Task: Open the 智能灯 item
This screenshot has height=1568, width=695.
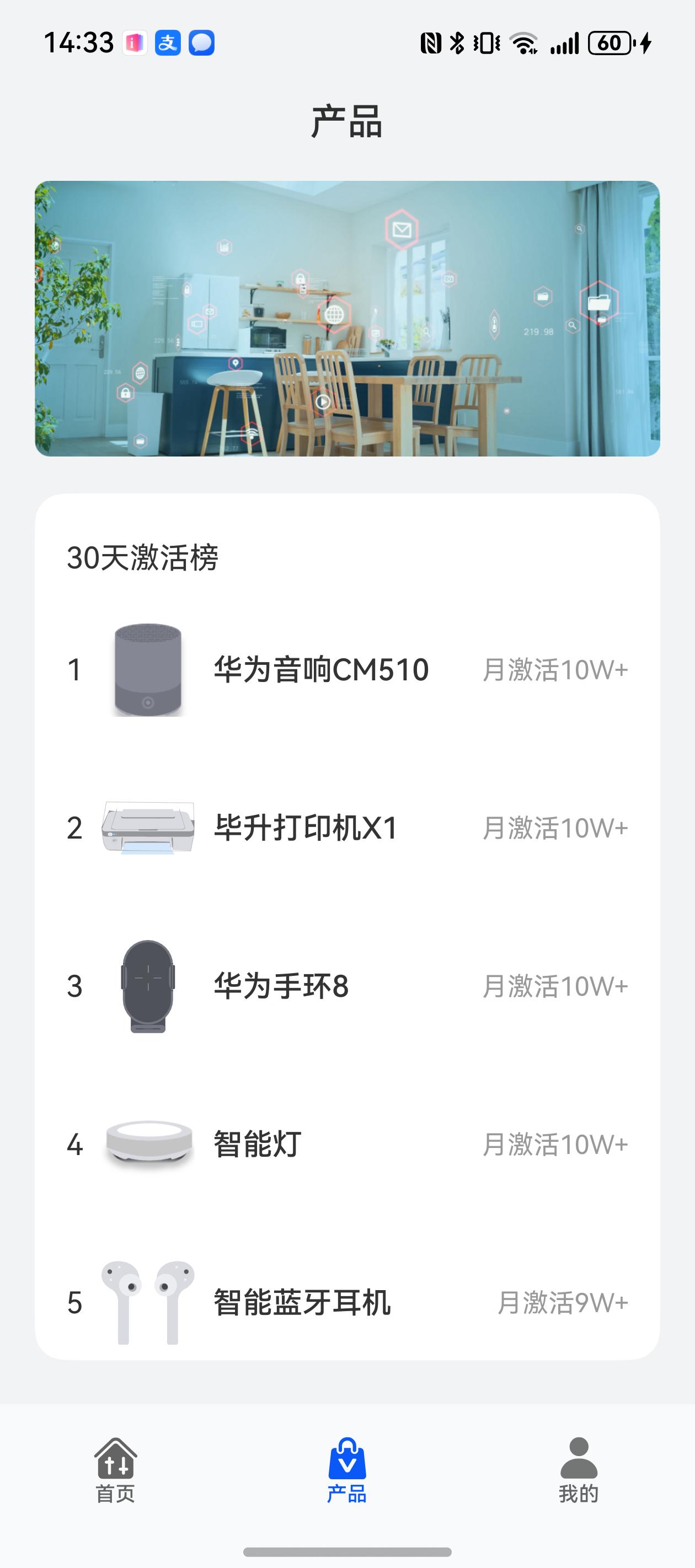Action: tap(347, 1145)
